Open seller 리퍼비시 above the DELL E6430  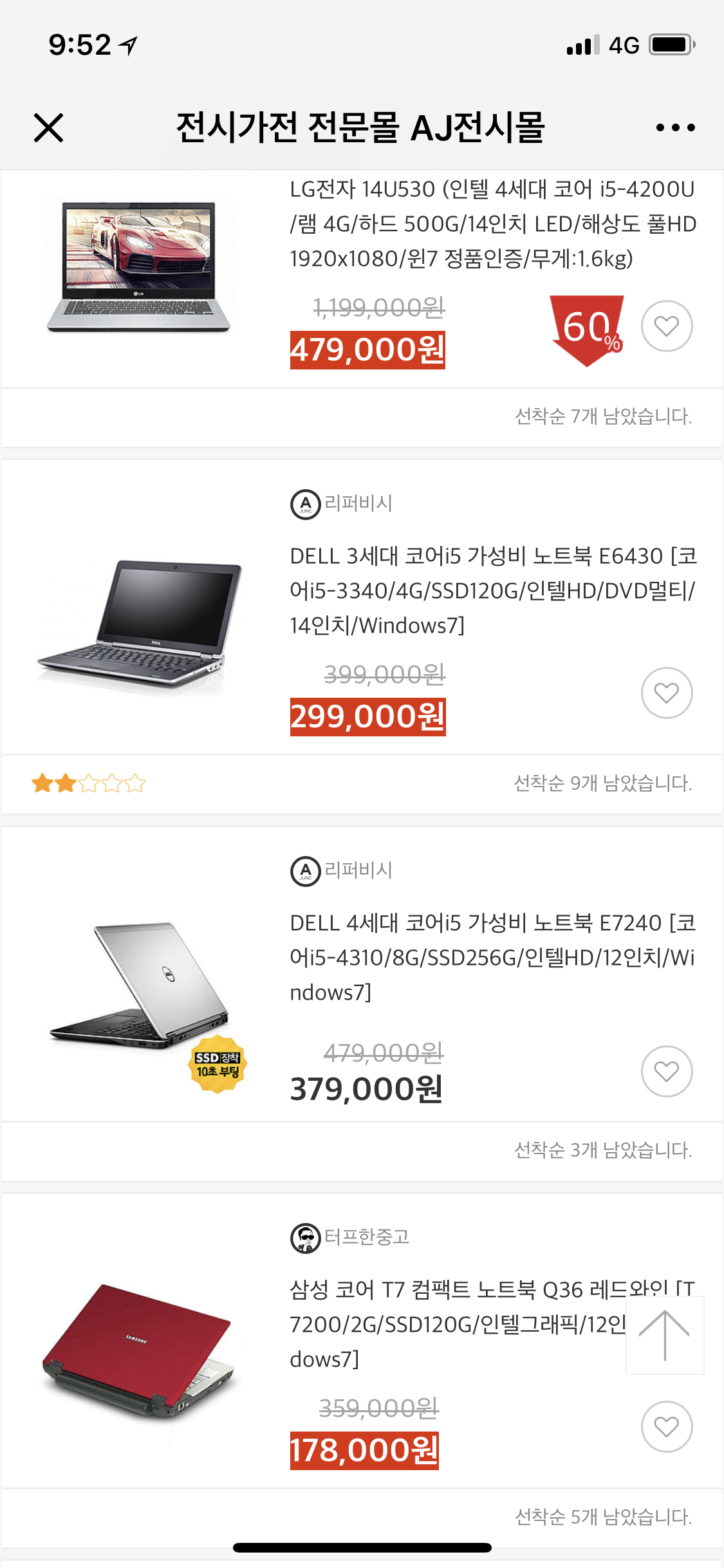tap(342, 503)
